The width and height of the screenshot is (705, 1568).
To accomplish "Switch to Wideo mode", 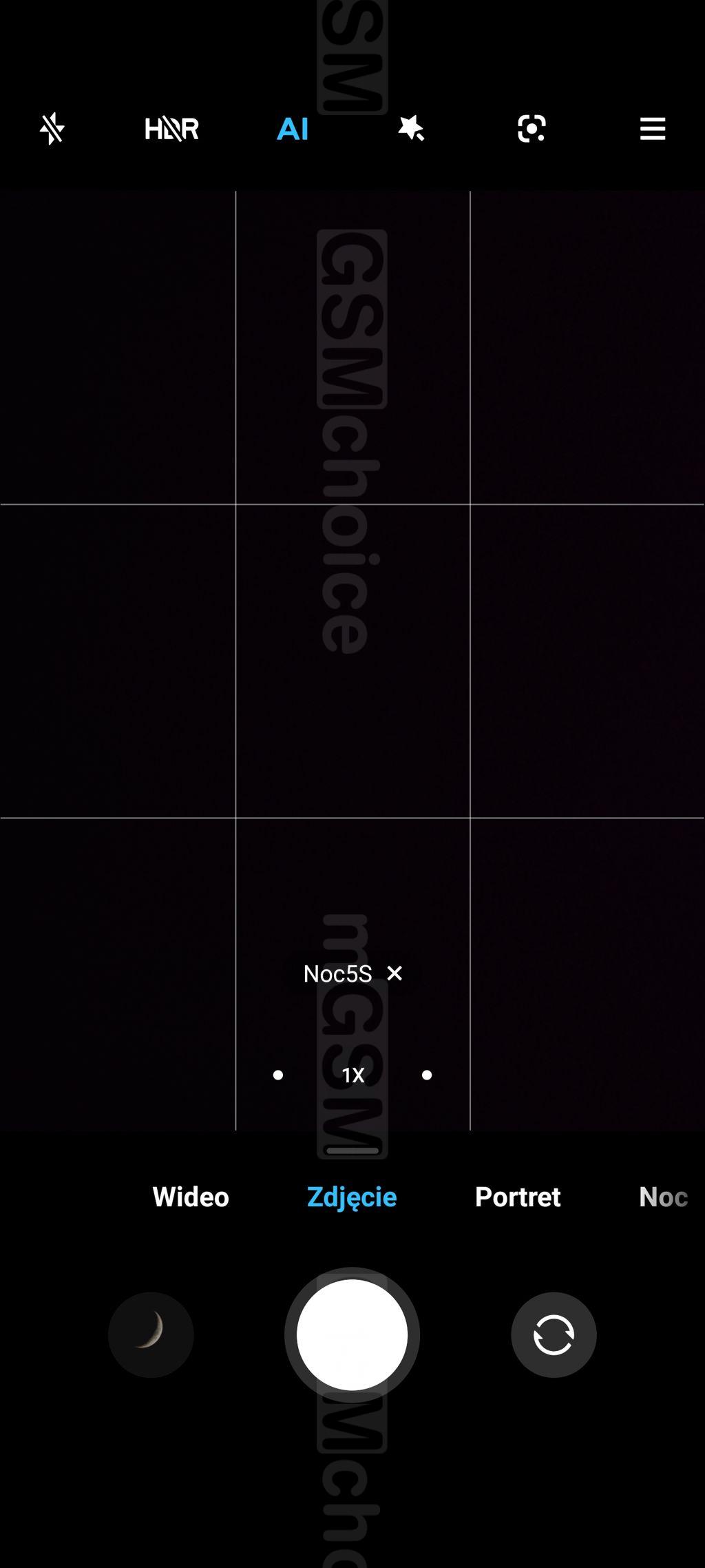I will (x=191, y=1197).
